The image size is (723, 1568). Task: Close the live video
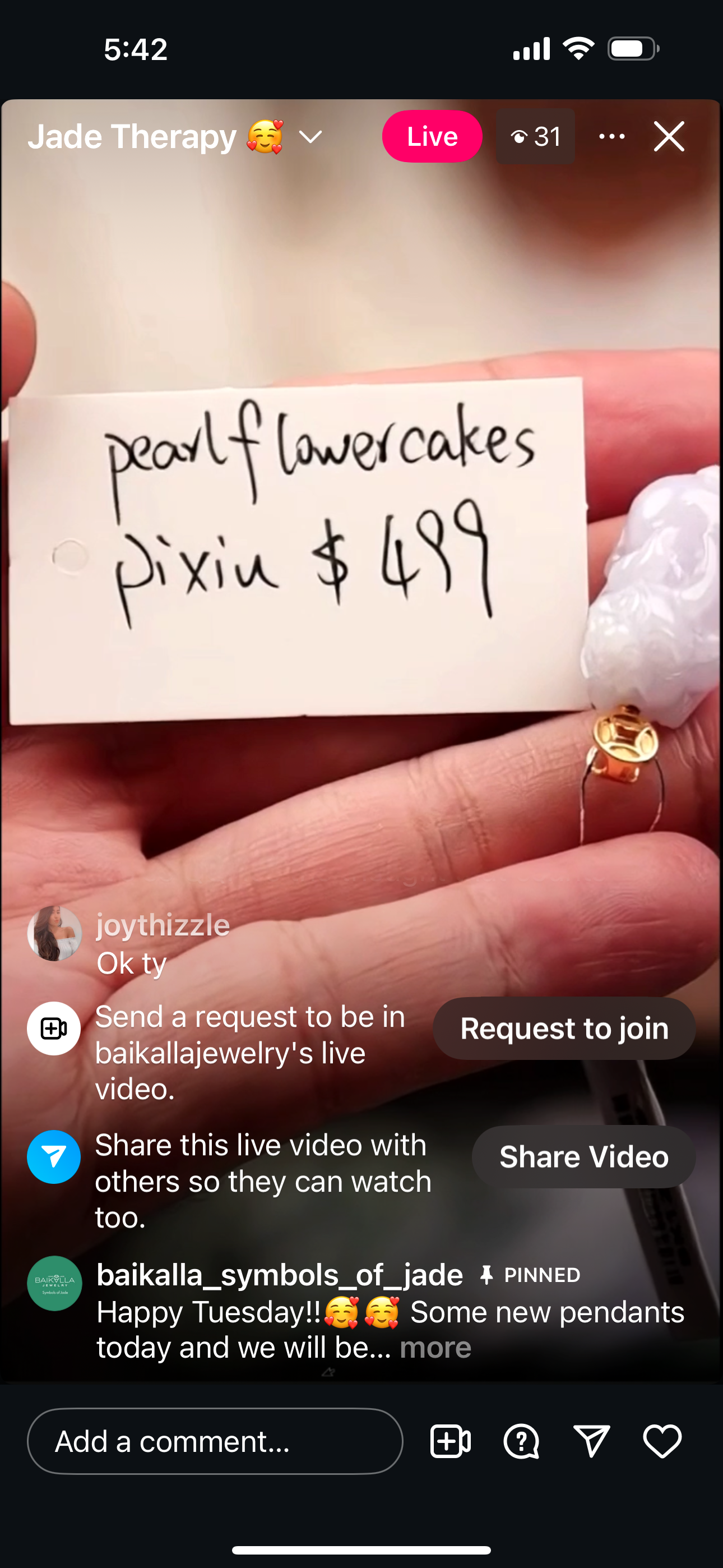[x=669, y=136]
